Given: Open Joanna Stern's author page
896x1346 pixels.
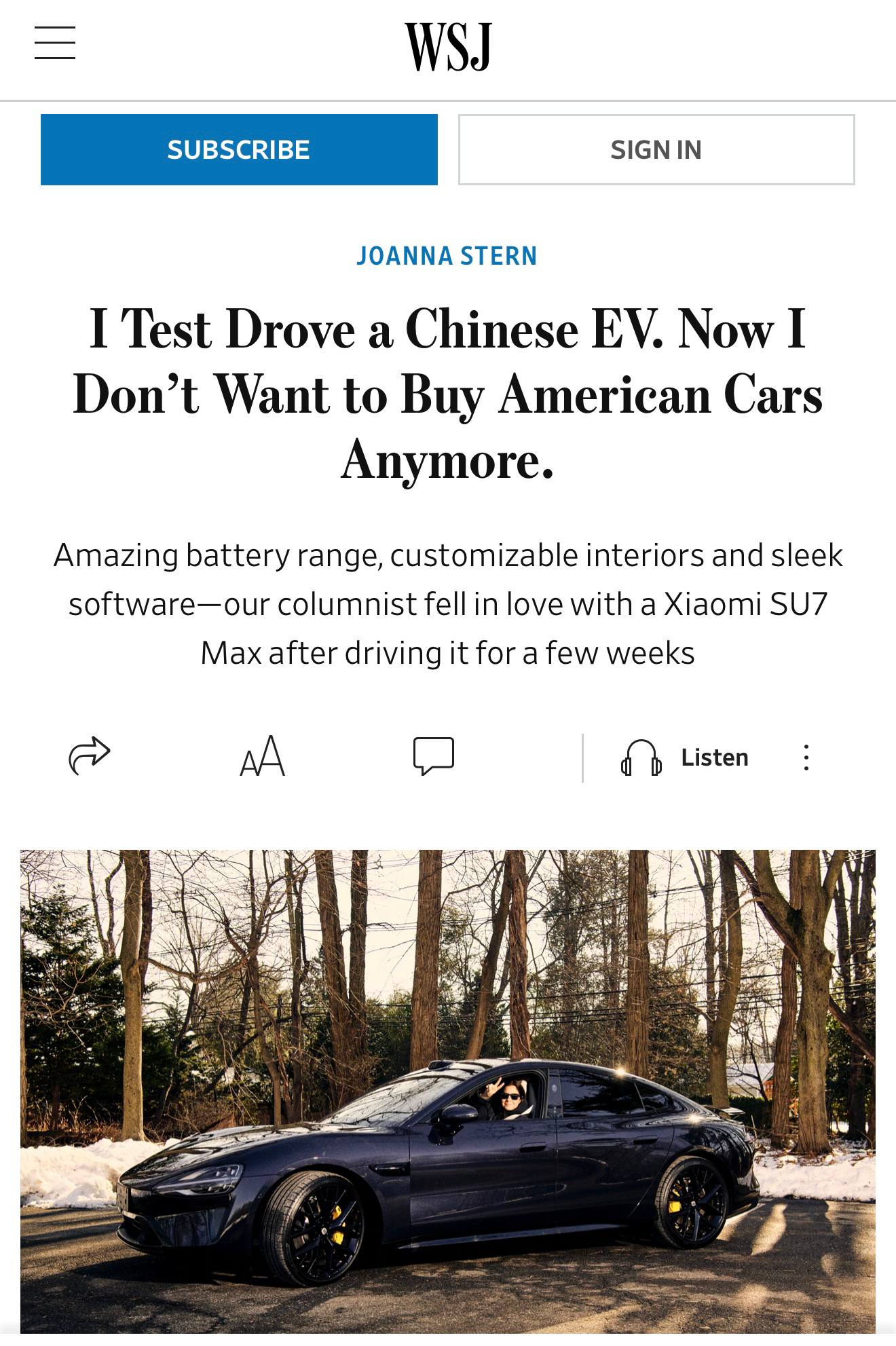Looking at the screenshot, I should click(447, 256).
